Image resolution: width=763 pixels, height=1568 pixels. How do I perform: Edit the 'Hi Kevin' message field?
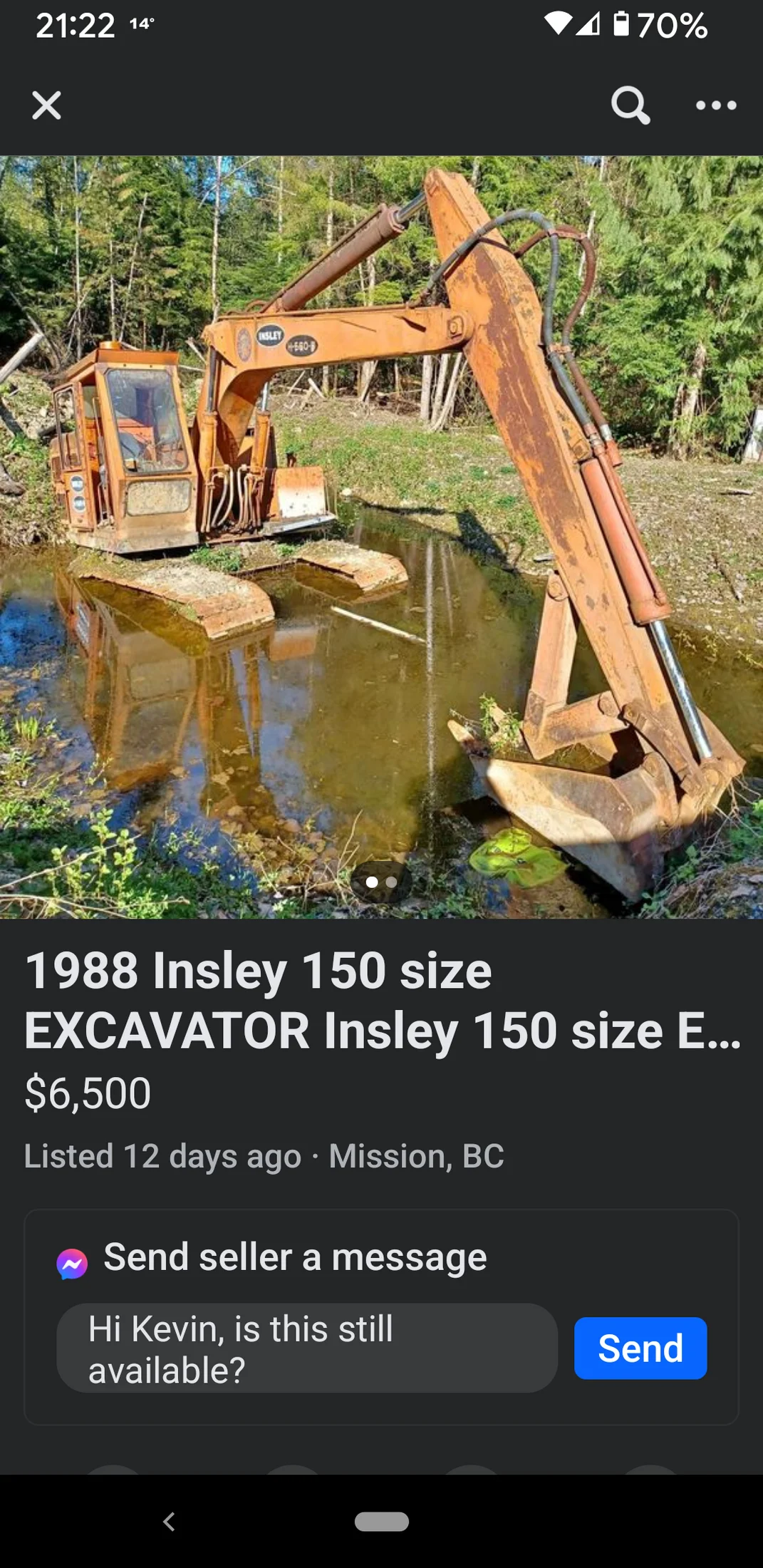pos(307,1348)
